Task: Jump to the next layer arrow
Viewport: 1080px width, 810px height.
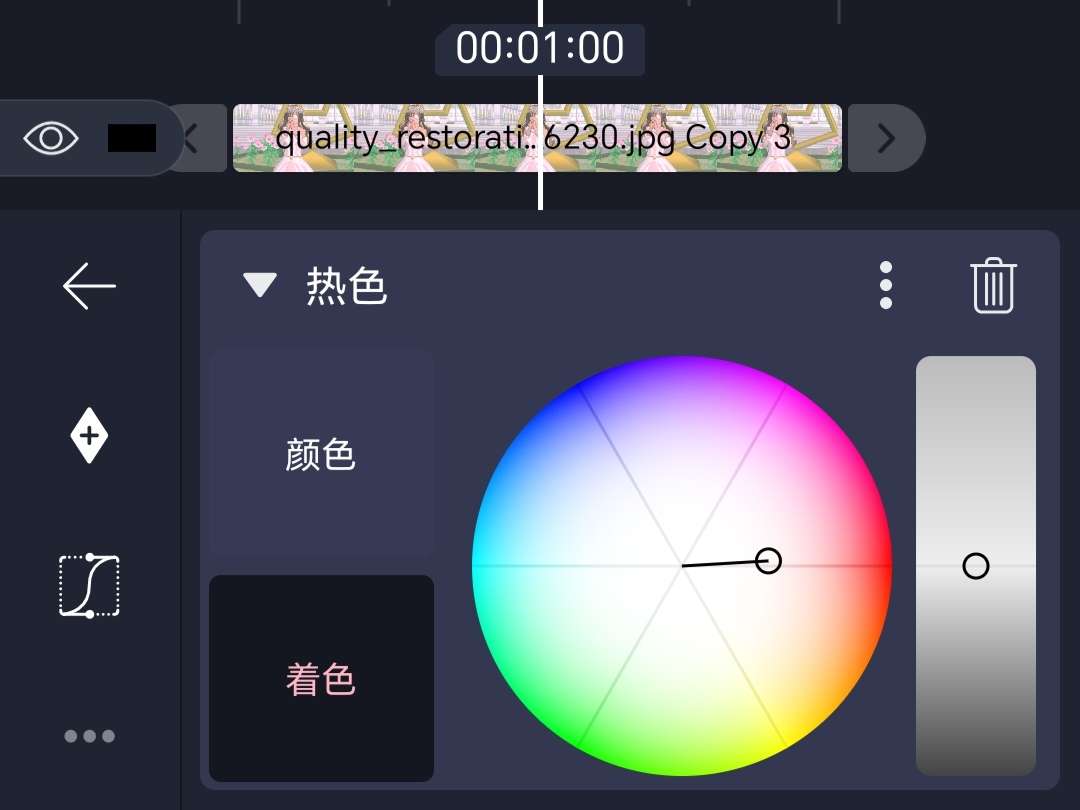Action: point(886,138)
